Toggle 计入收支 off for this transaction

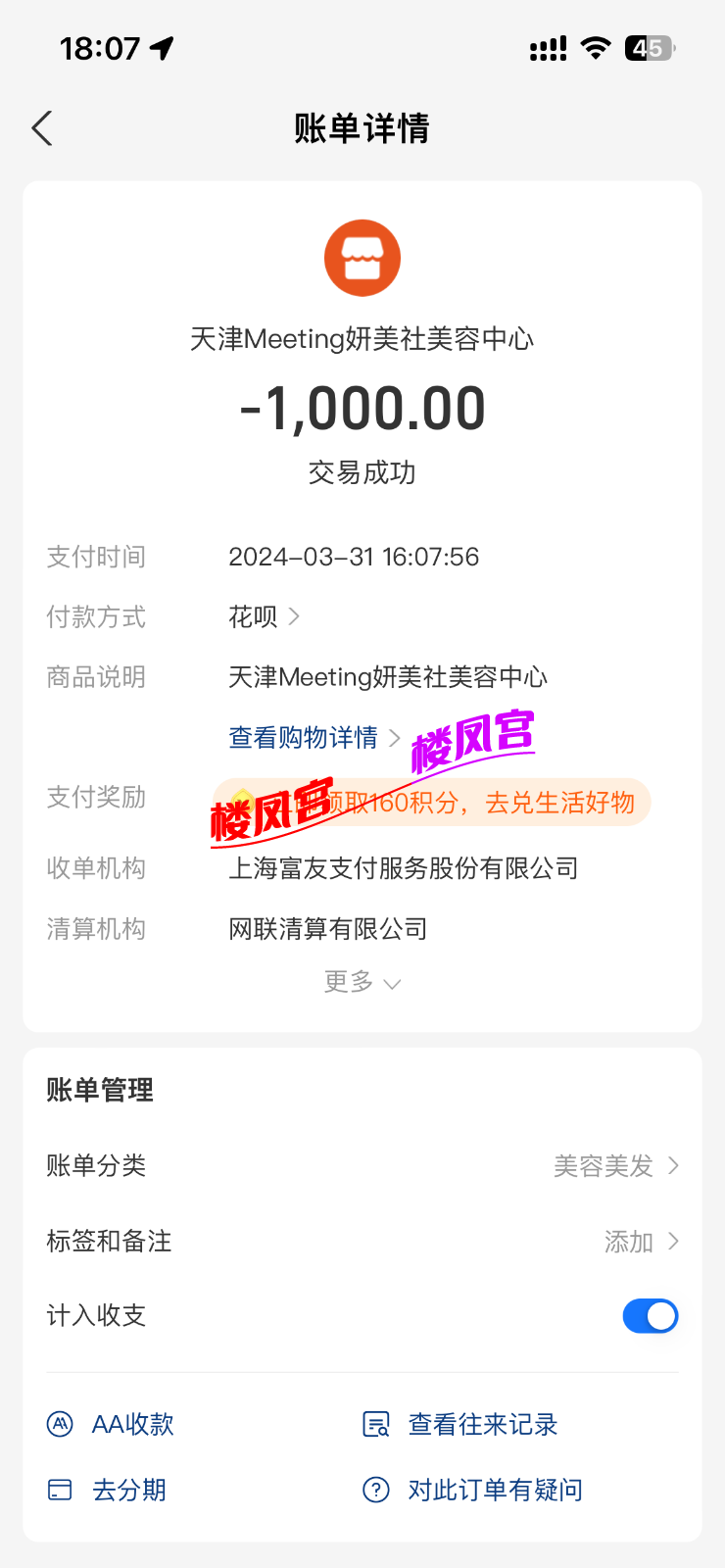pos(650,1316)
